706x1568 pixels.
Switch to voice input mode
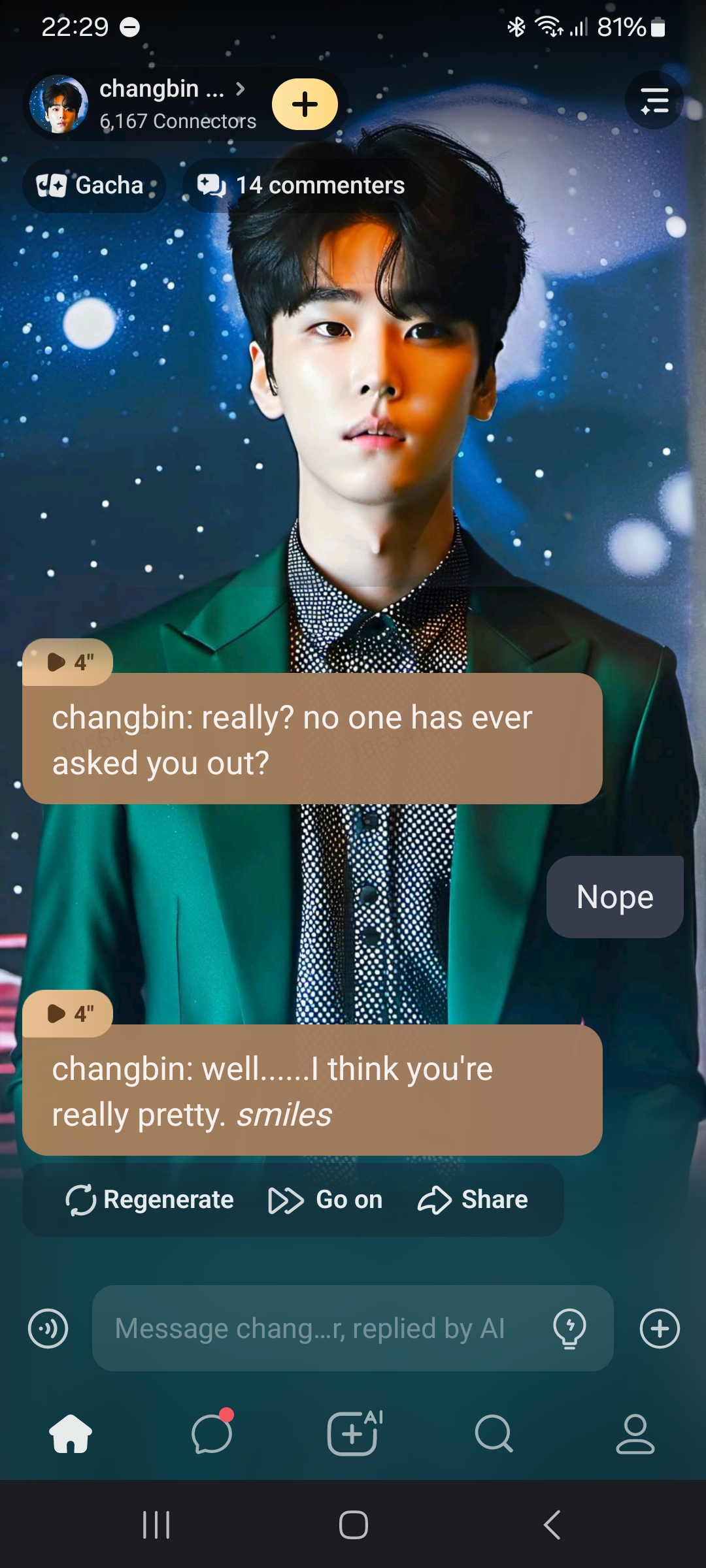(x=48, y=1329)
